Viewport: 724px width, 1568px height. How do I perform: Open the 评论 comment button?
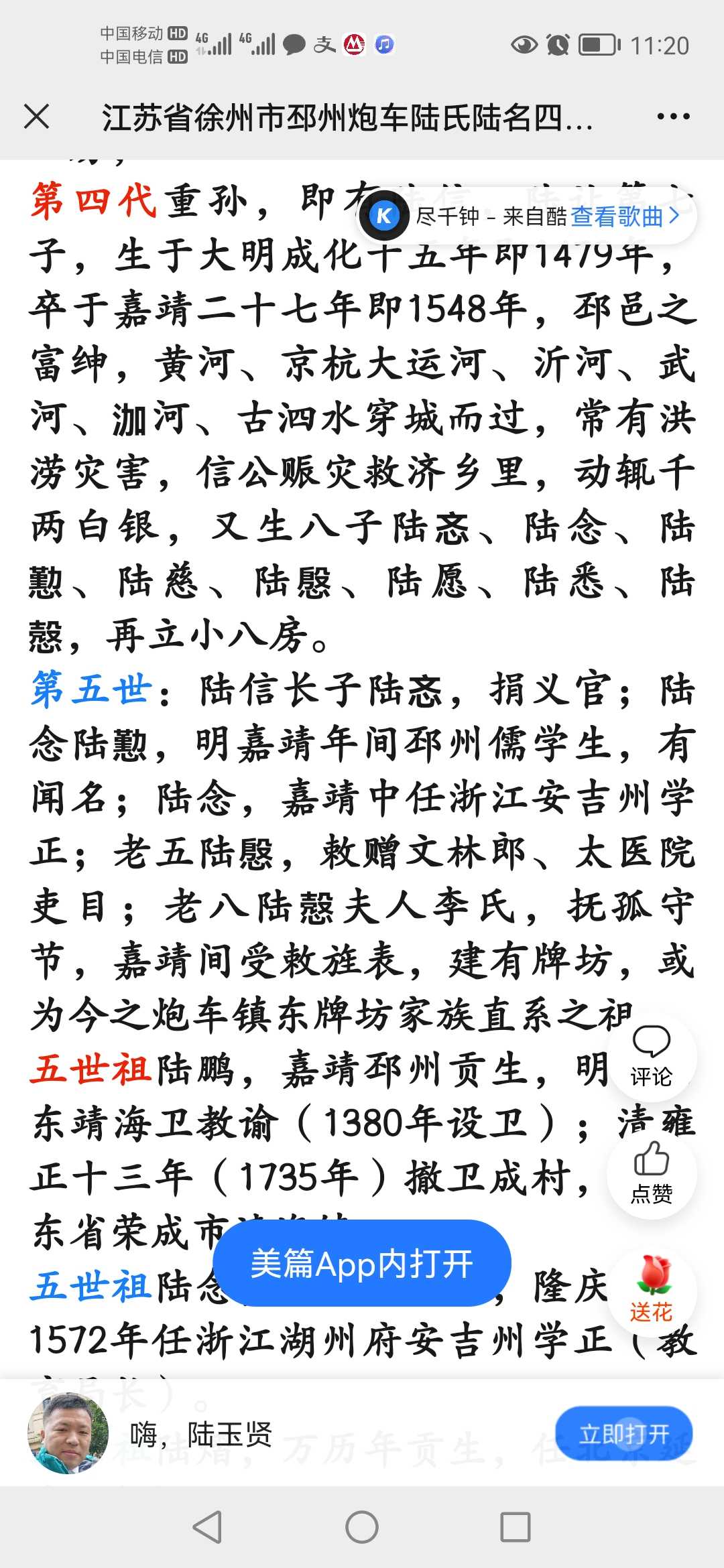(652, 1057)
